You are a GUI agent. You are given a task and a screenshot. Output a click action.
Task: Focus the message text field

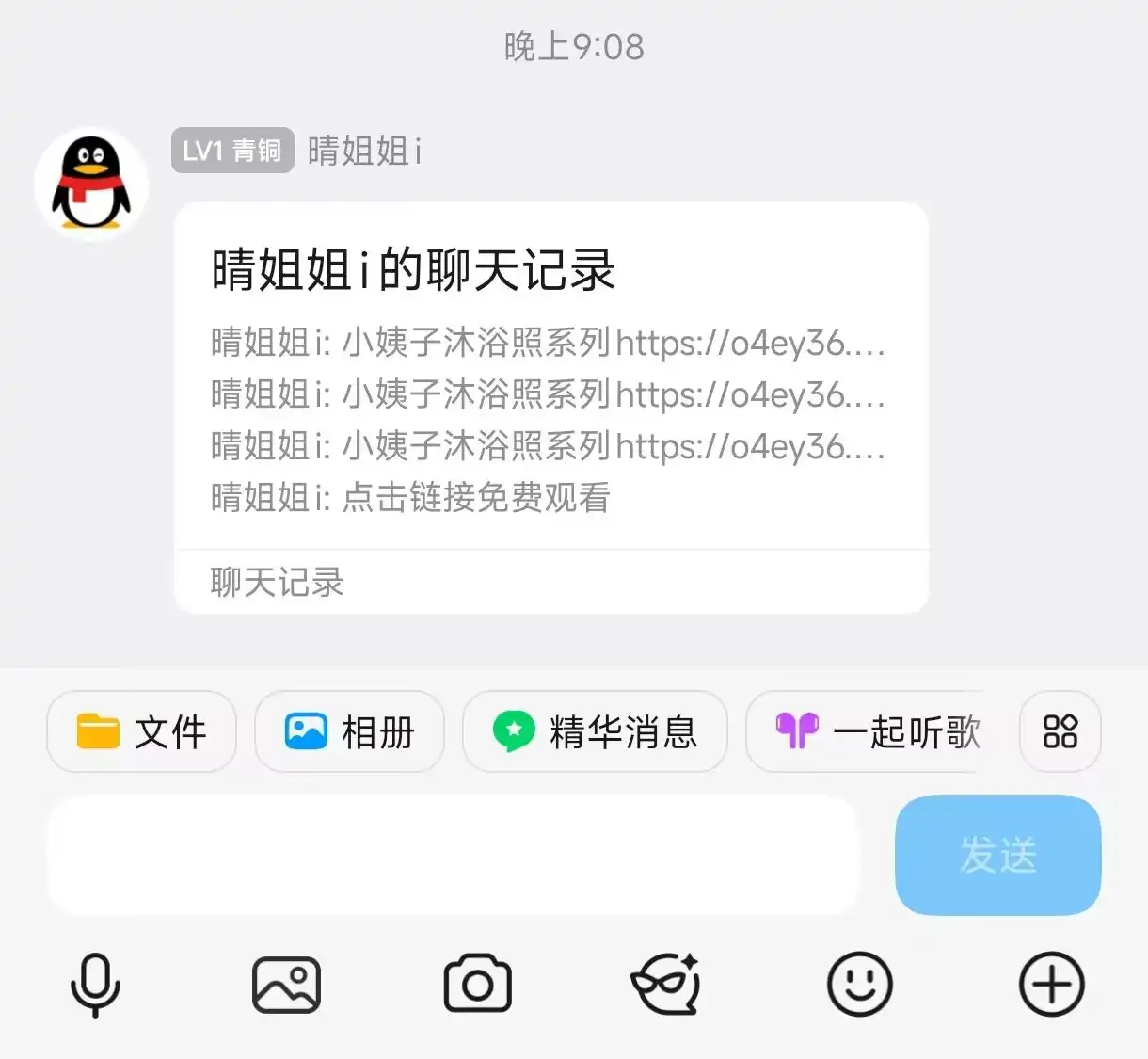[x=452, y=855]
